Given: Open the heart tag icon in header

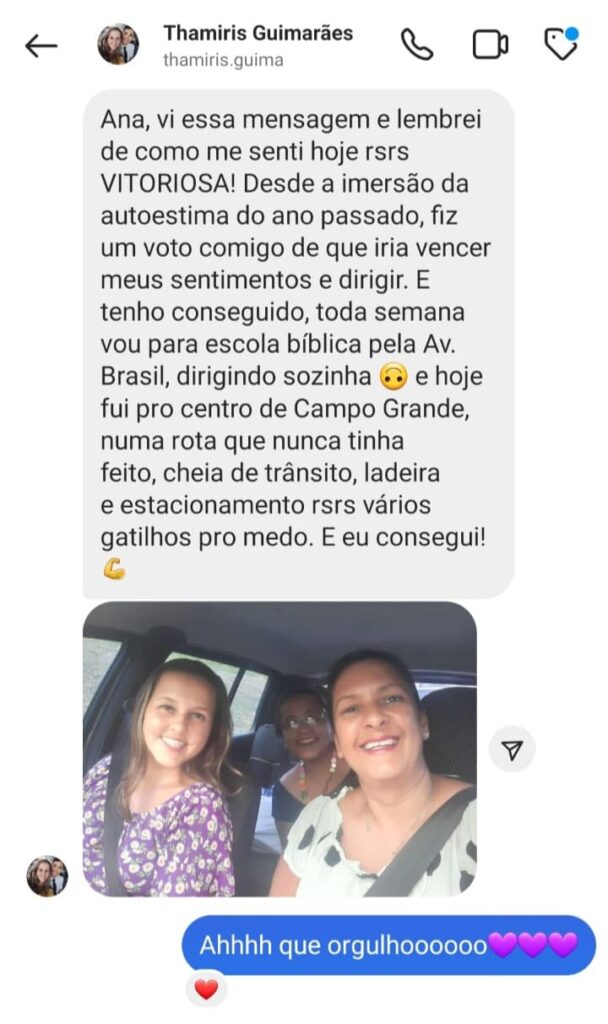Looking at the screenshot, I should tap(561, 45).
